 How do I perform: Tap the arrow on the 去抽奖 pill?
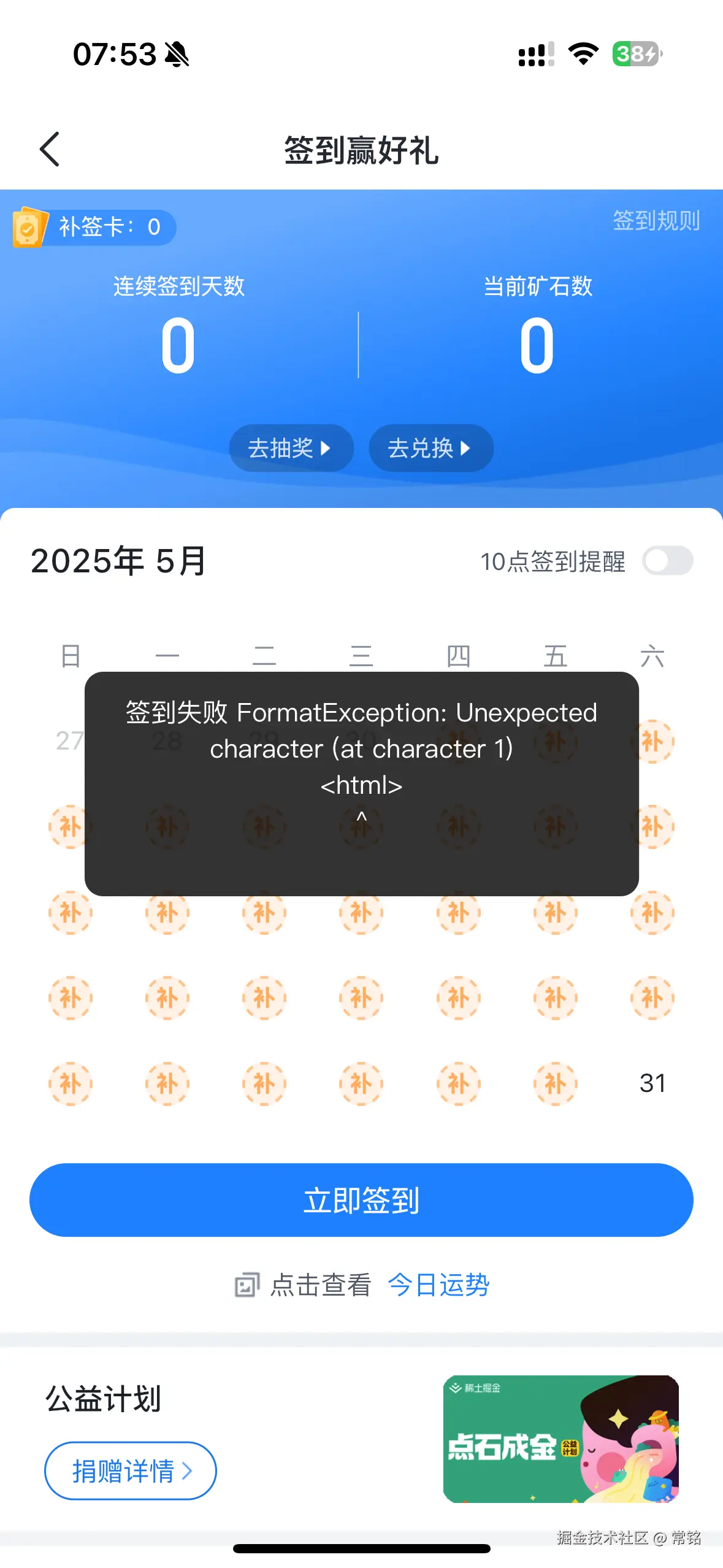(x=327, y=448)
